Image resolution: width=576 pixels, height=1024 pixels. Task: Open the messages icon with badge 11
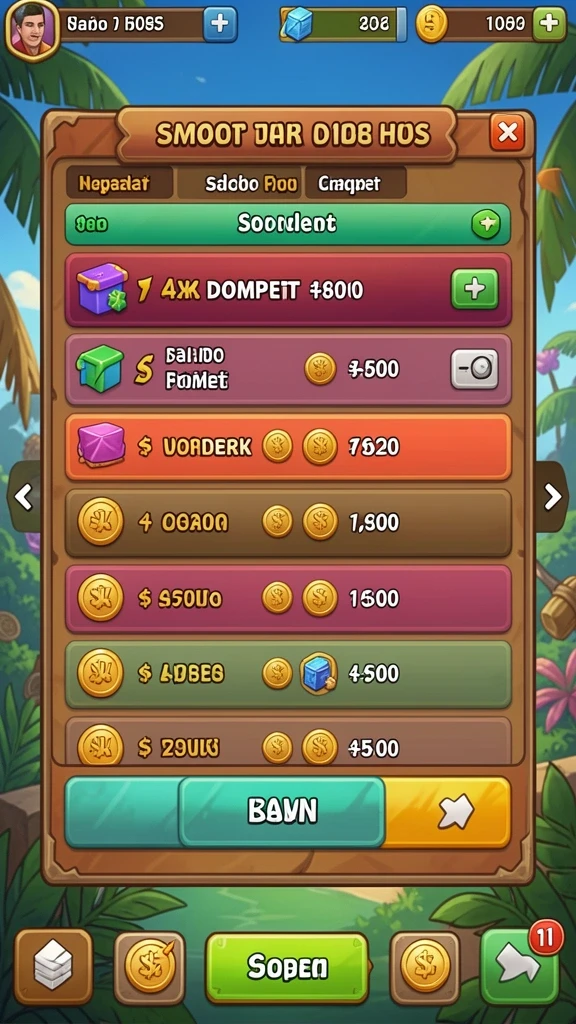tap(520, 966)
